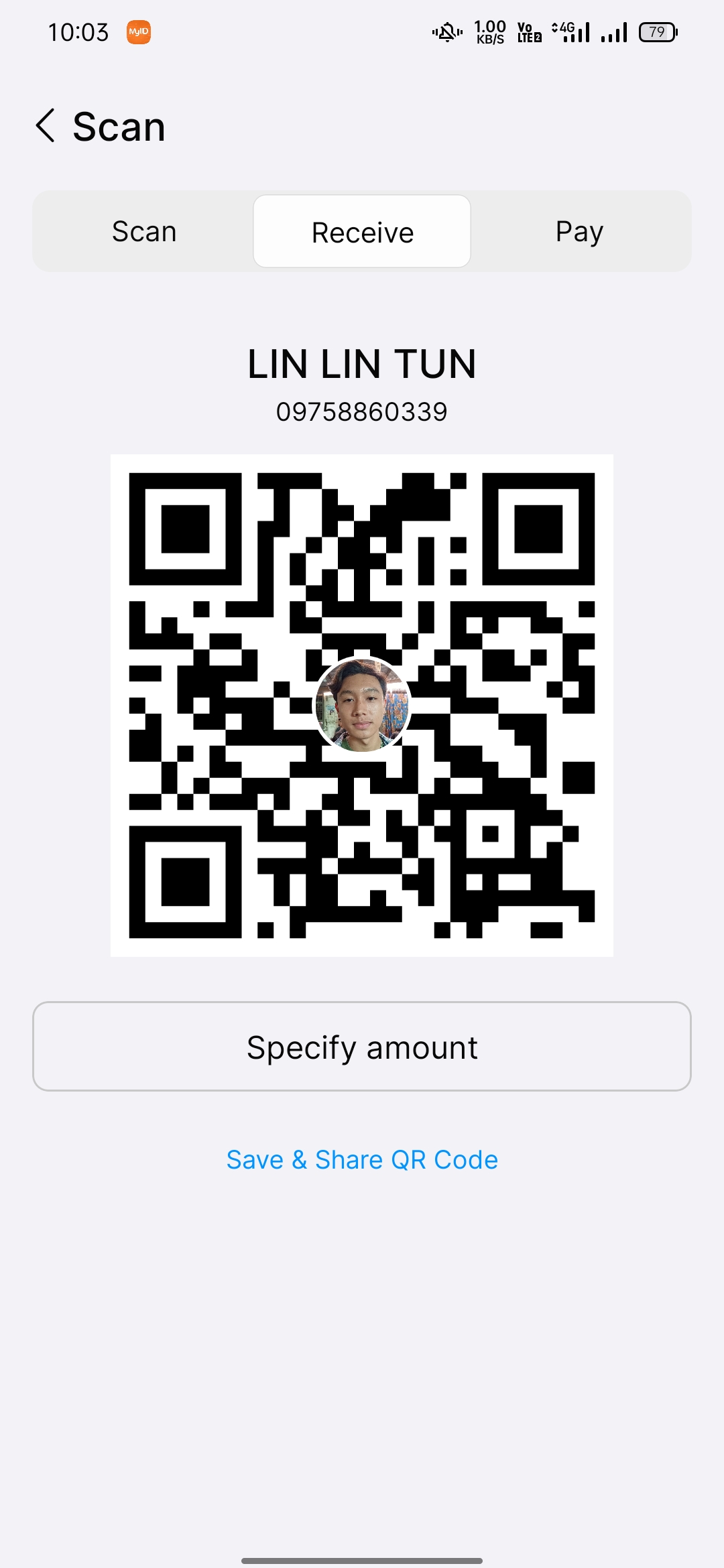Select the Receive tab
The image size is (724, 1568).
click(362, 232)
